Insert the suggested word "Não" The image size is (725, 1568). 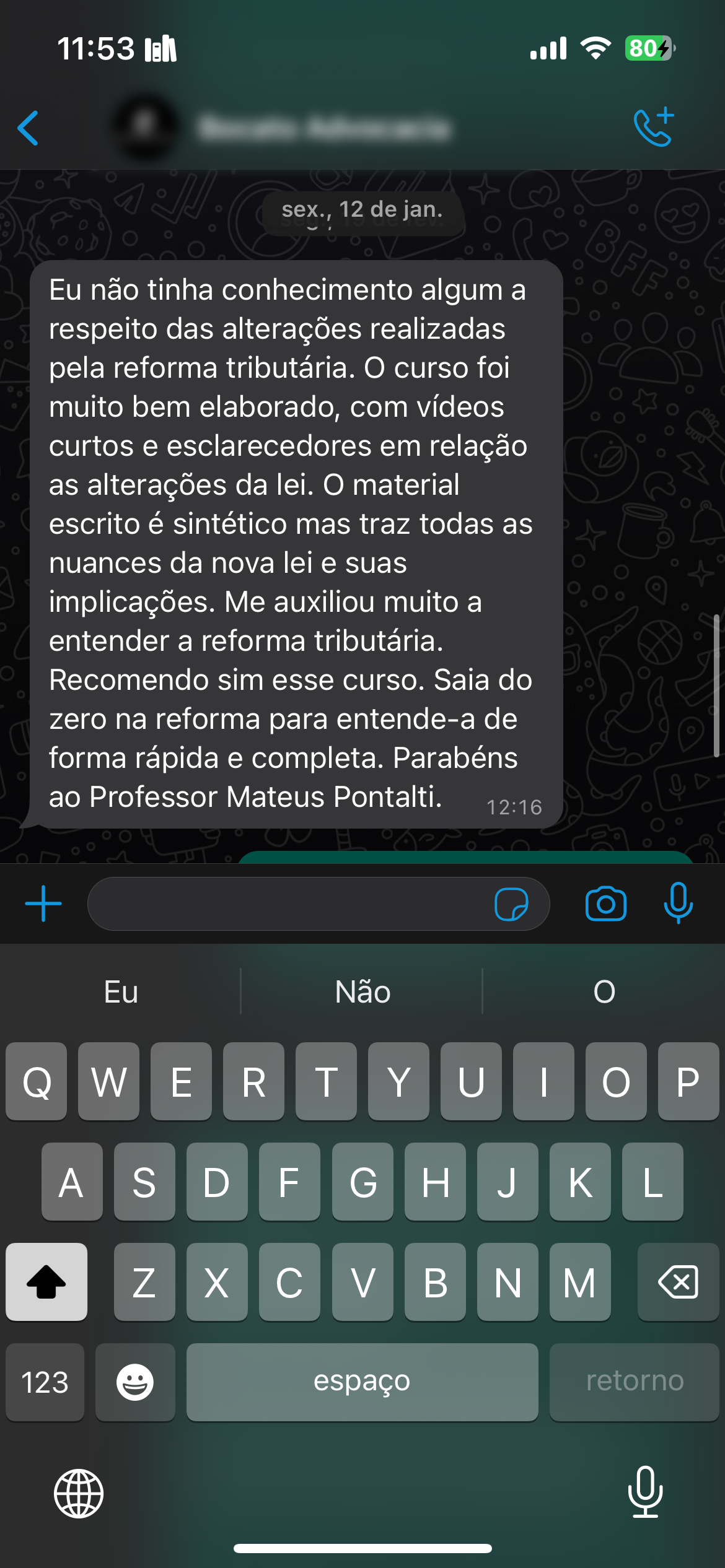[x=362, y=992]
